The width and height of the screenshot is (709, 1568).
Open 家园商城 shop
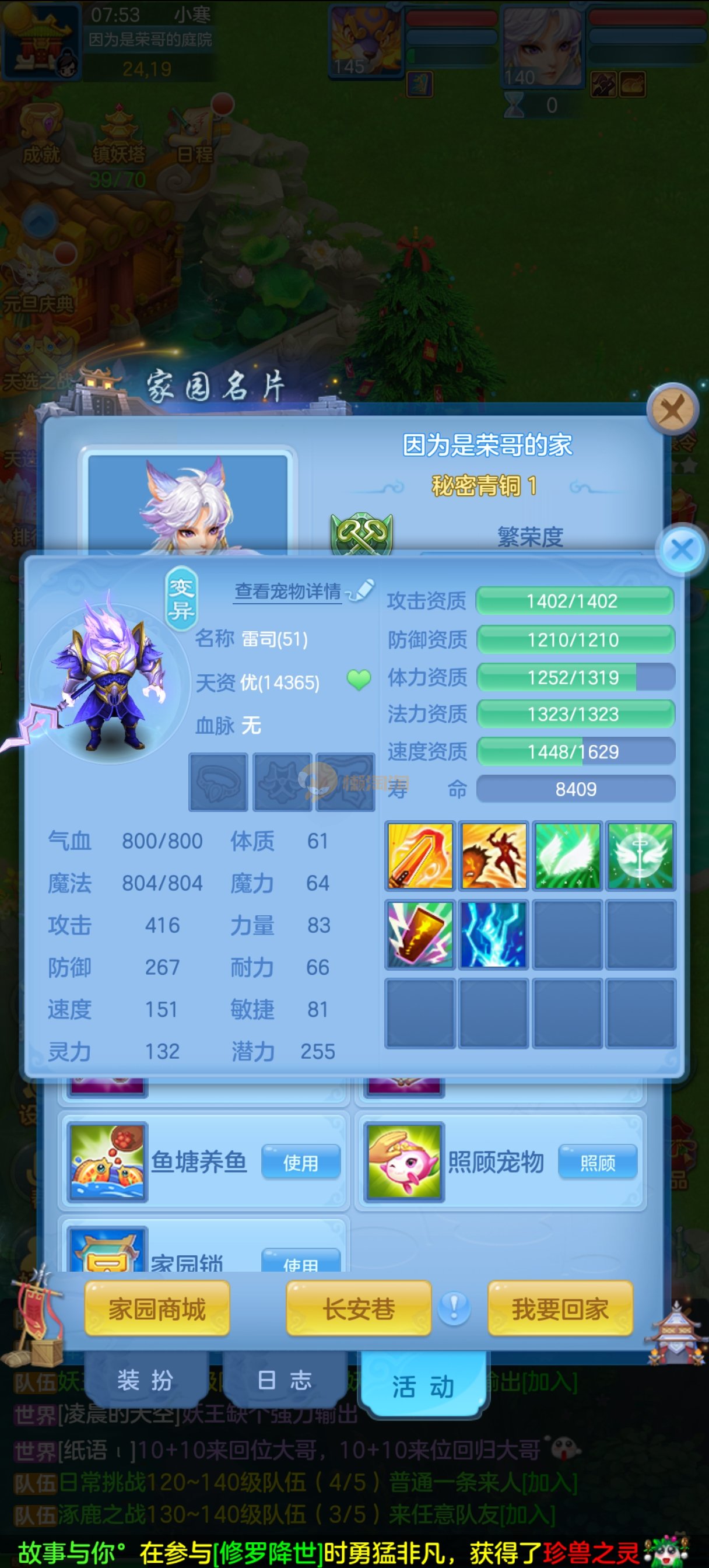pos(157,1310)
